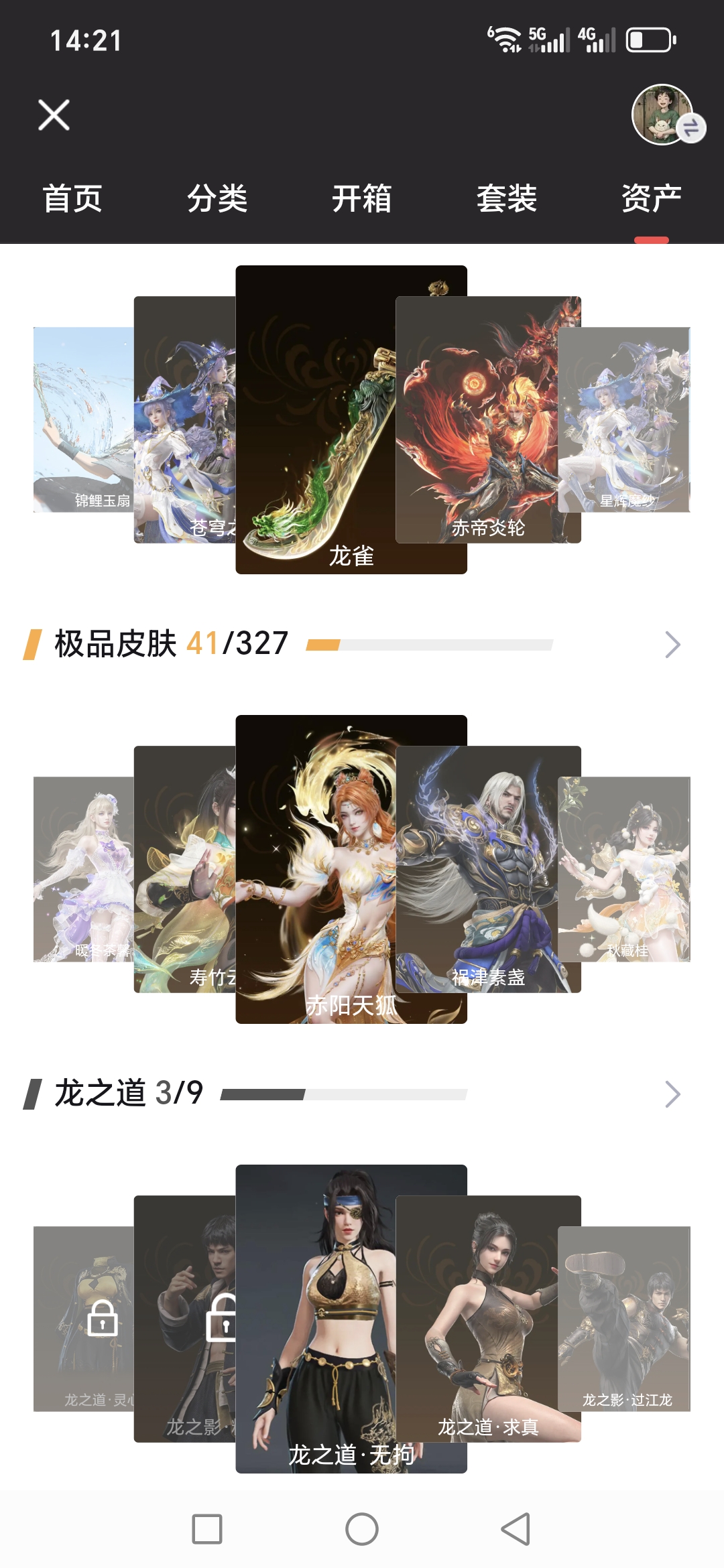Go to the 套装 tab
Image resolution: width=724 pixels, height=1568 pixels.
click(x=507, y=199)
